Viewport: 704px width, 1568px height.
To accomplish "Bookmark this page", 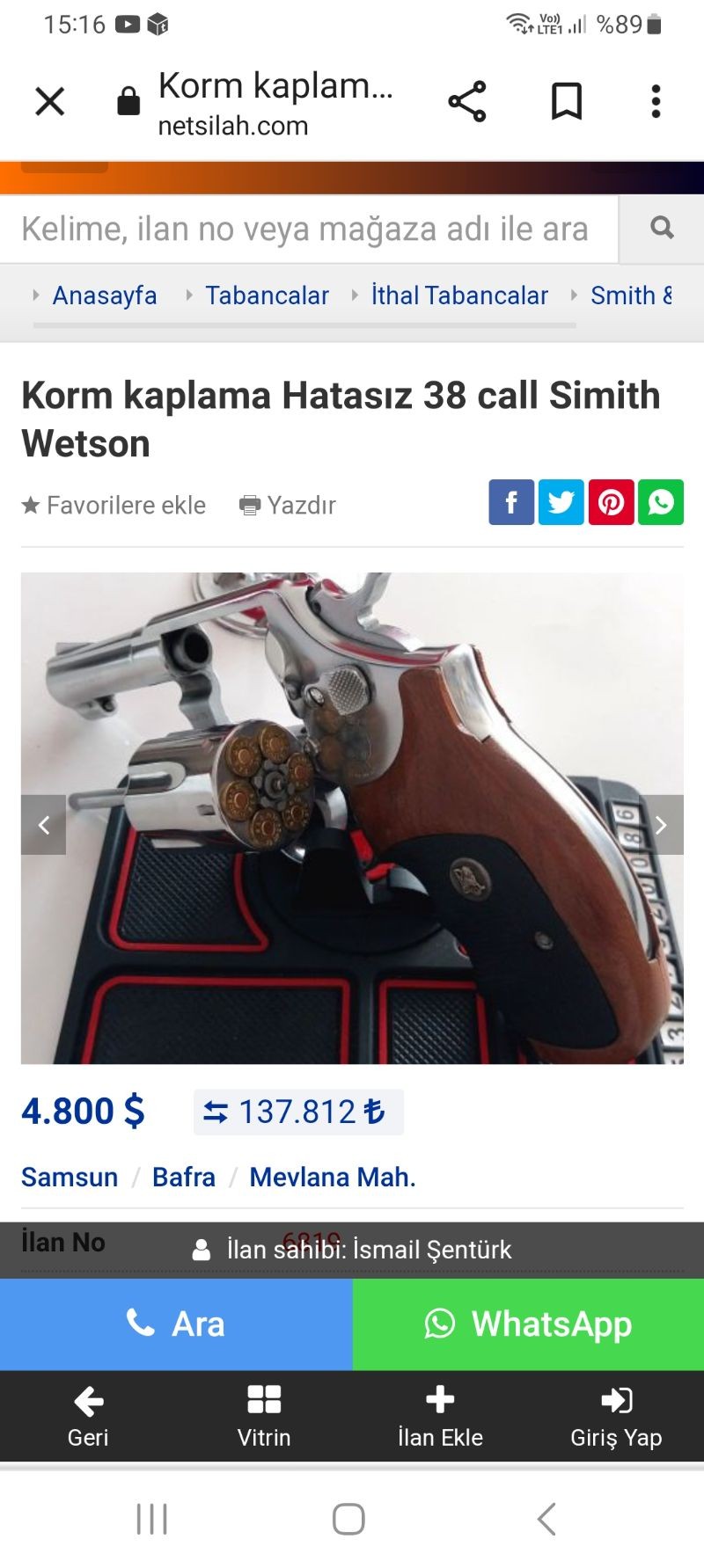I will 566,101.
